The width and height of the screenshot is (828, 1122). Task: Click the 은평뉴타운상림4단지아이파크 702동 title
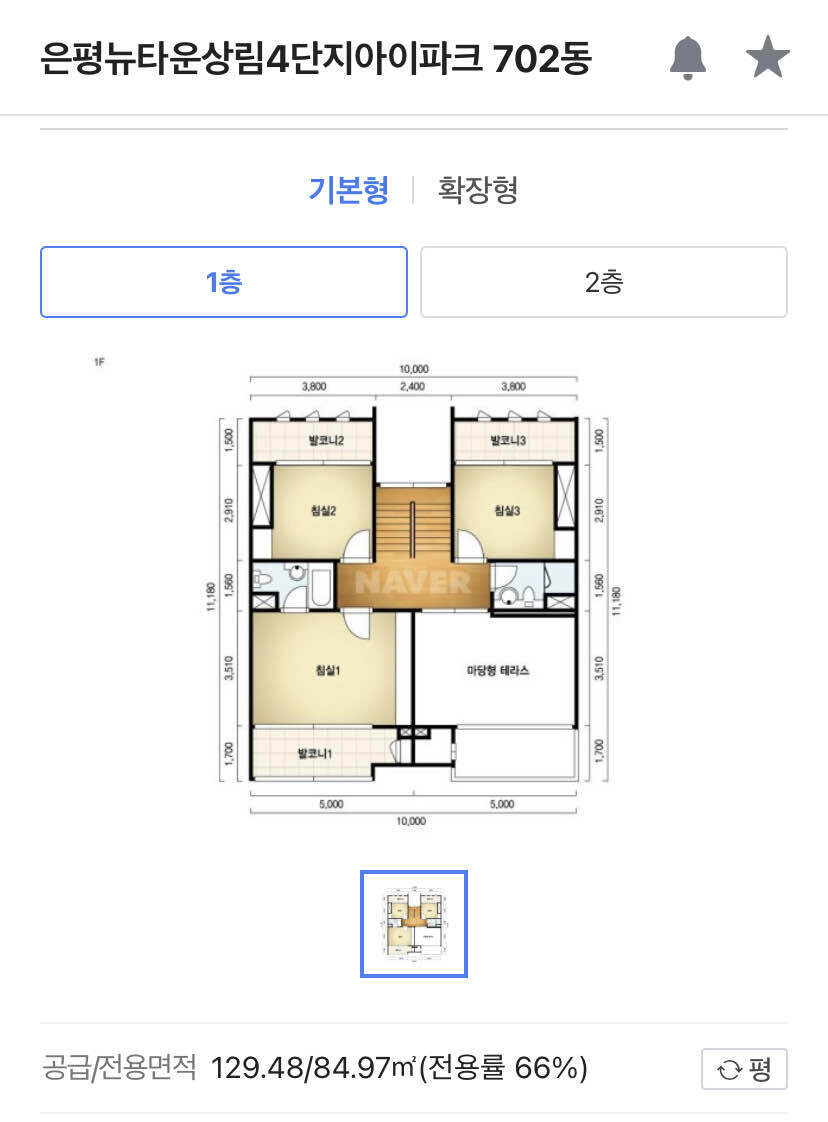pos(316,57)
